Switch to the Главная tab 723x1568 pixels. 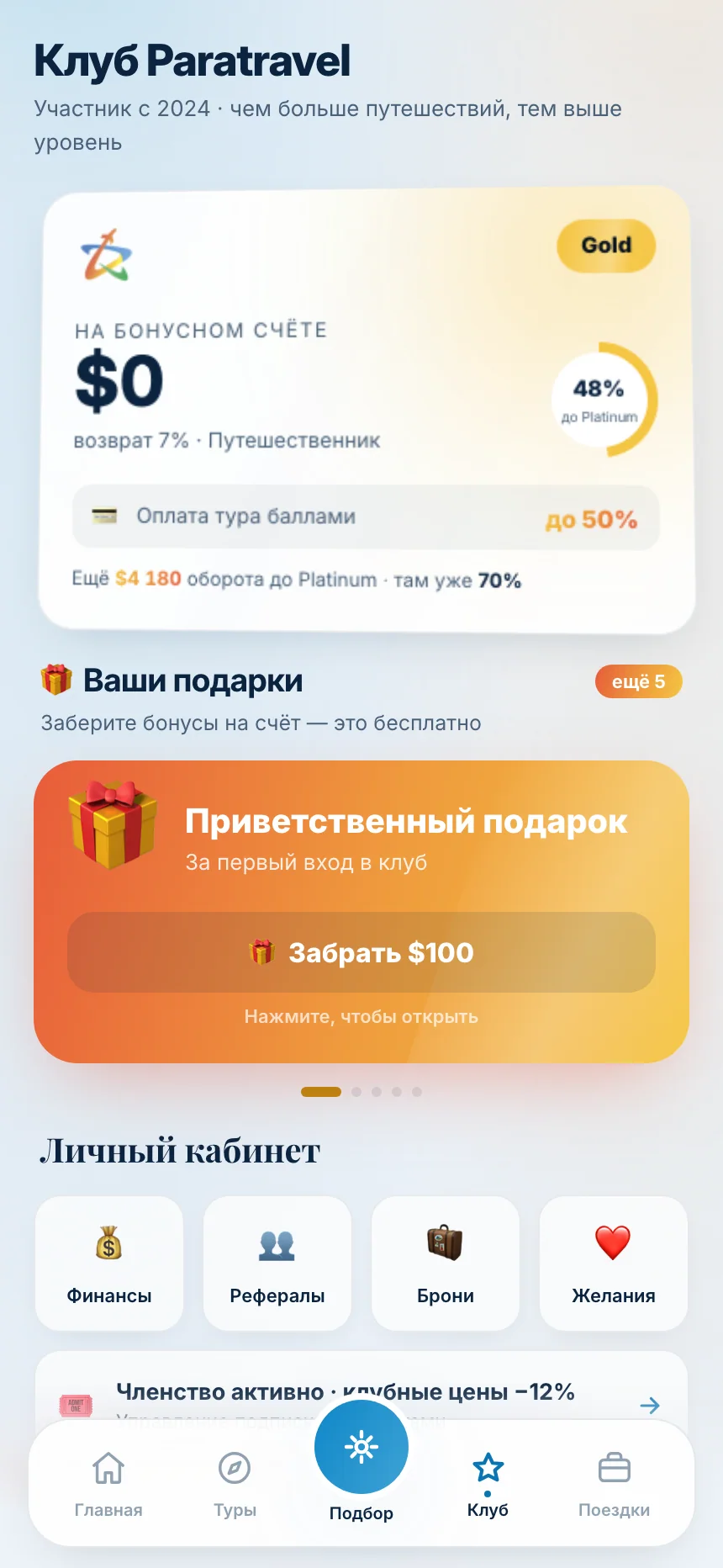coord(108,1485)
